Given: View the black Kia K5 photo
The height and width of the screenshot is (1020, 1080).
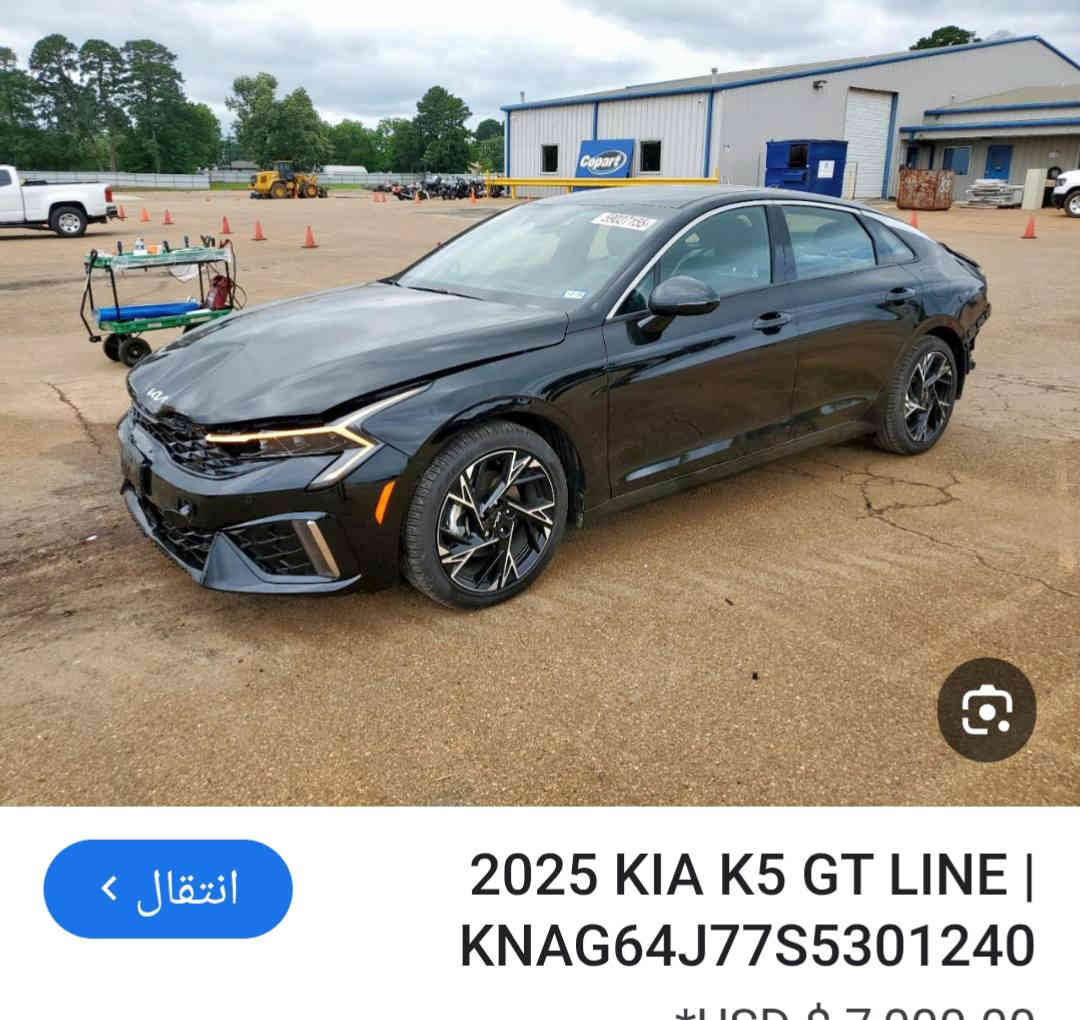Looking at the screenshot, I should tap(540, 400).
